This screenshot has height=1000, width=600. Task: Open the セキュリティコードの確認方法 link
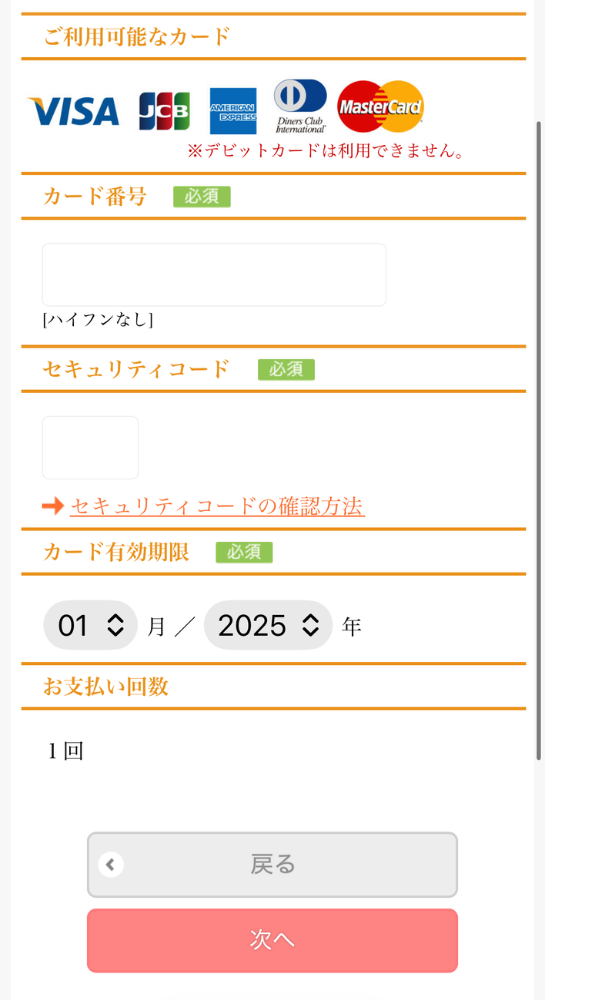tap(217, 506)
